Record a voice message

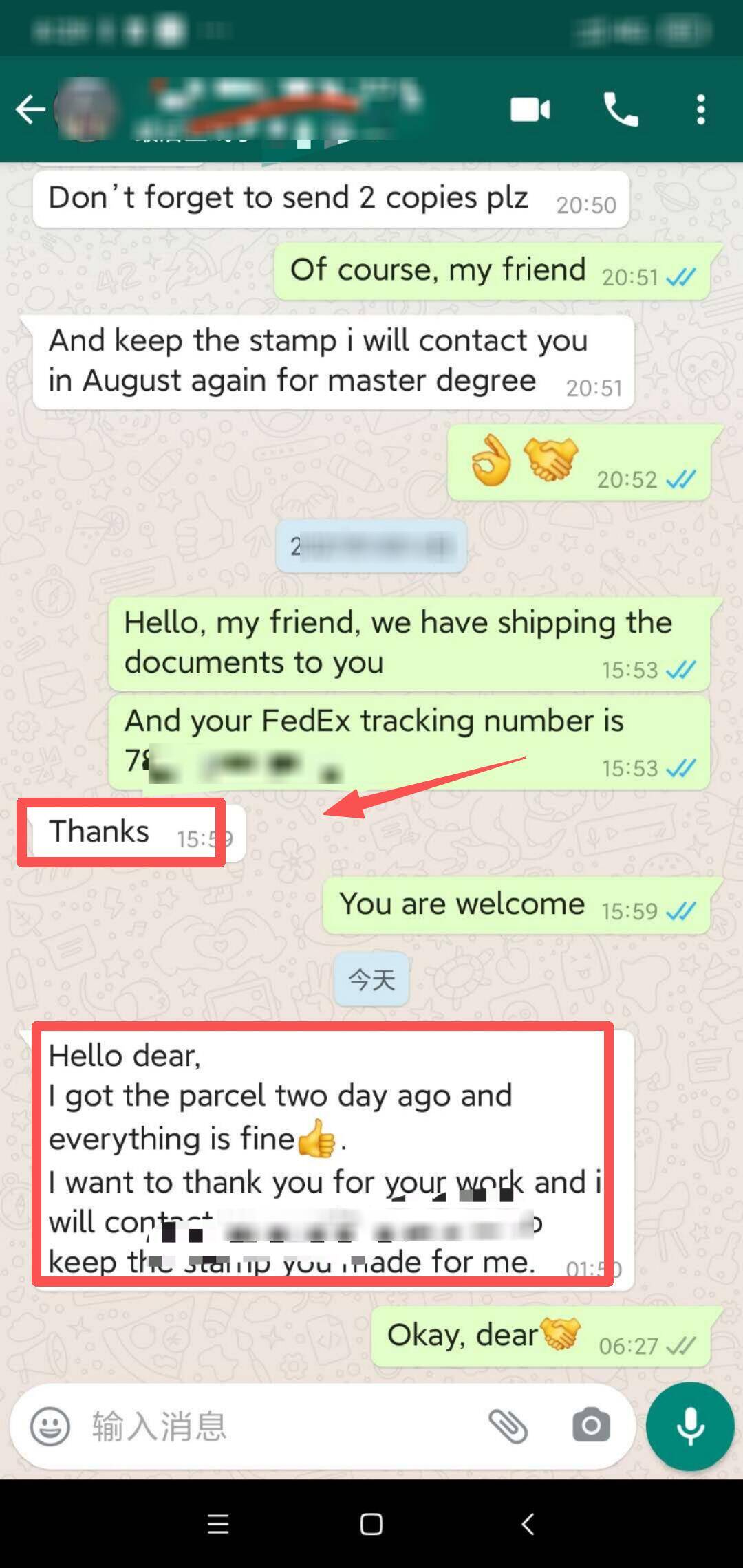(690, 1426)
